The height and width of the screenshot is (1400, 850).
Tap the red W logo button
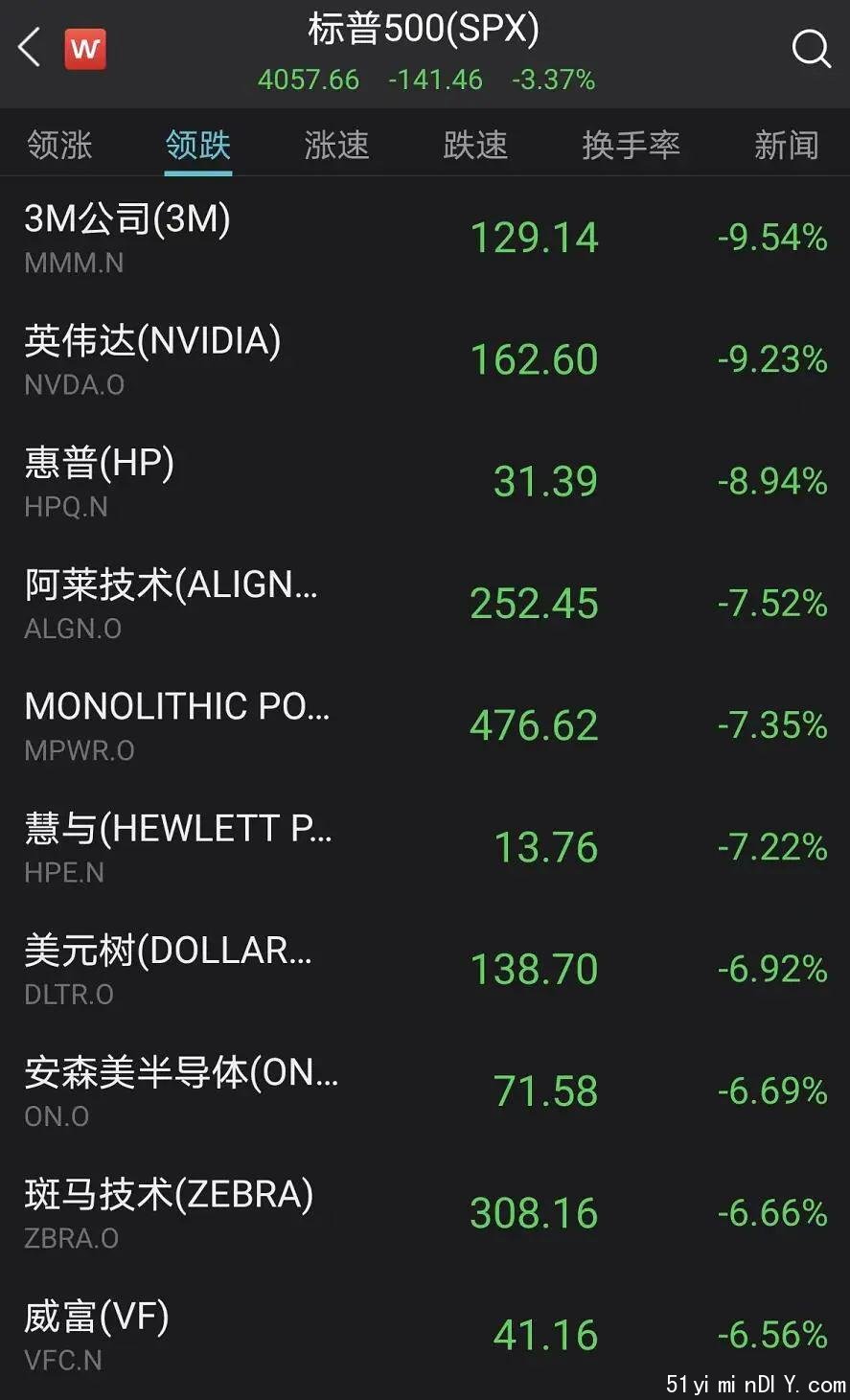(85, 48)
